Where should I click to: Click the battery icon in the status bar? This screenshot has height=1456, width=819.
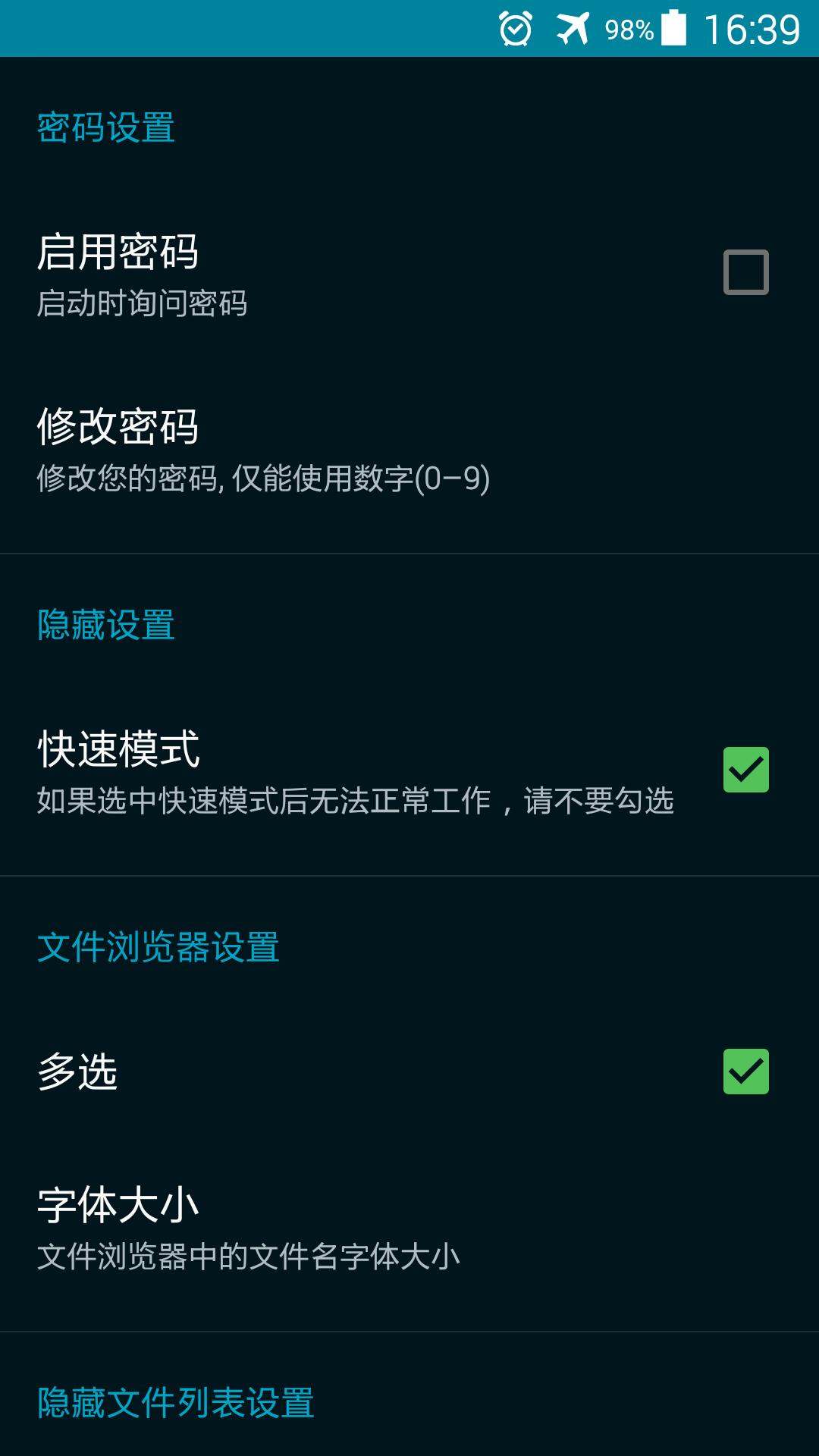[673, 30]
